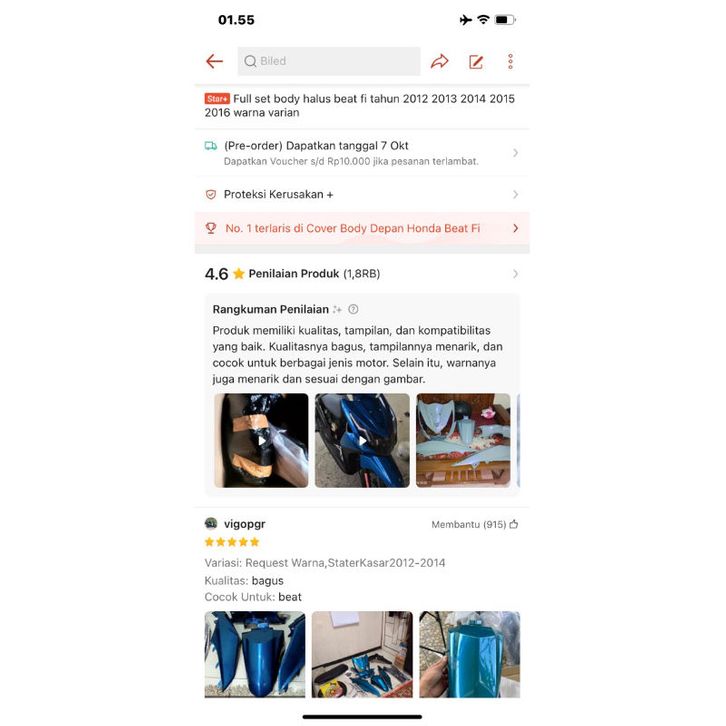Open vigopgr's first photo of the blue fender
This screenshot has width=726, height=726.
pos(255,653)
